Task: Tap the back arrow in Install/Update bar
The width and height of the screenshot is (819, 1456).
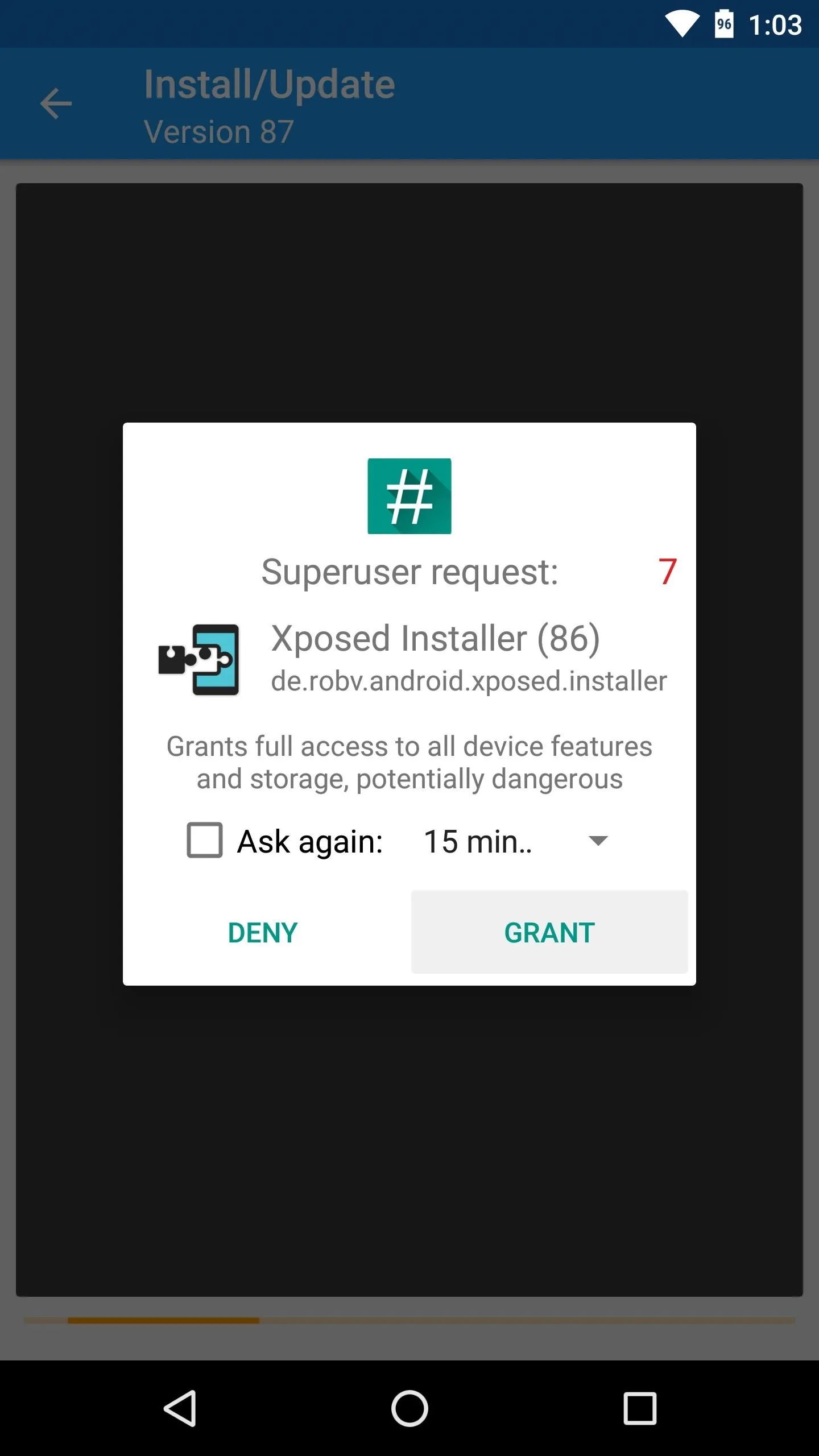Action: 56,104
